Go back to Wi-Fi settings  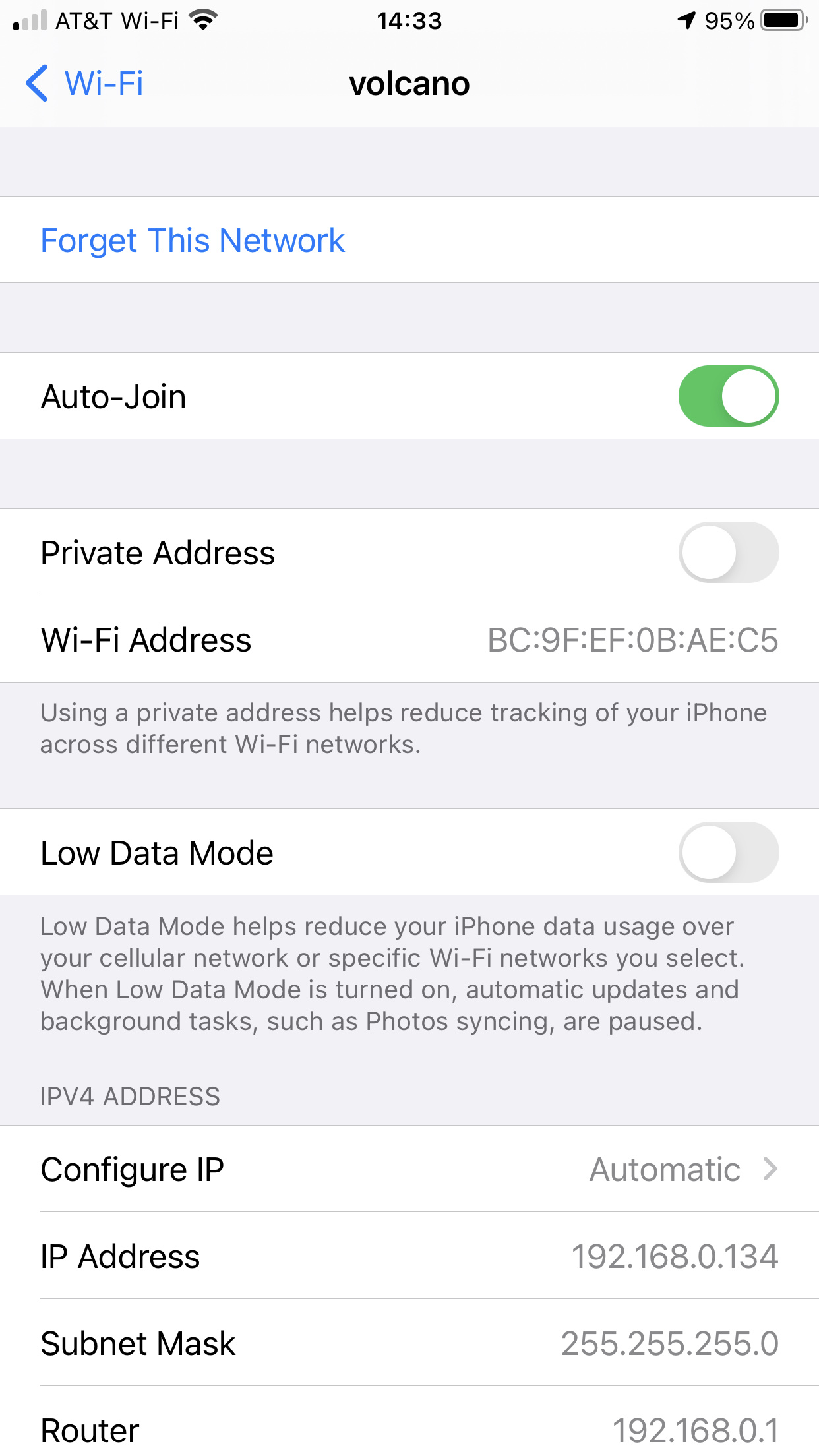pyautogui.click(x=84, y=84)
